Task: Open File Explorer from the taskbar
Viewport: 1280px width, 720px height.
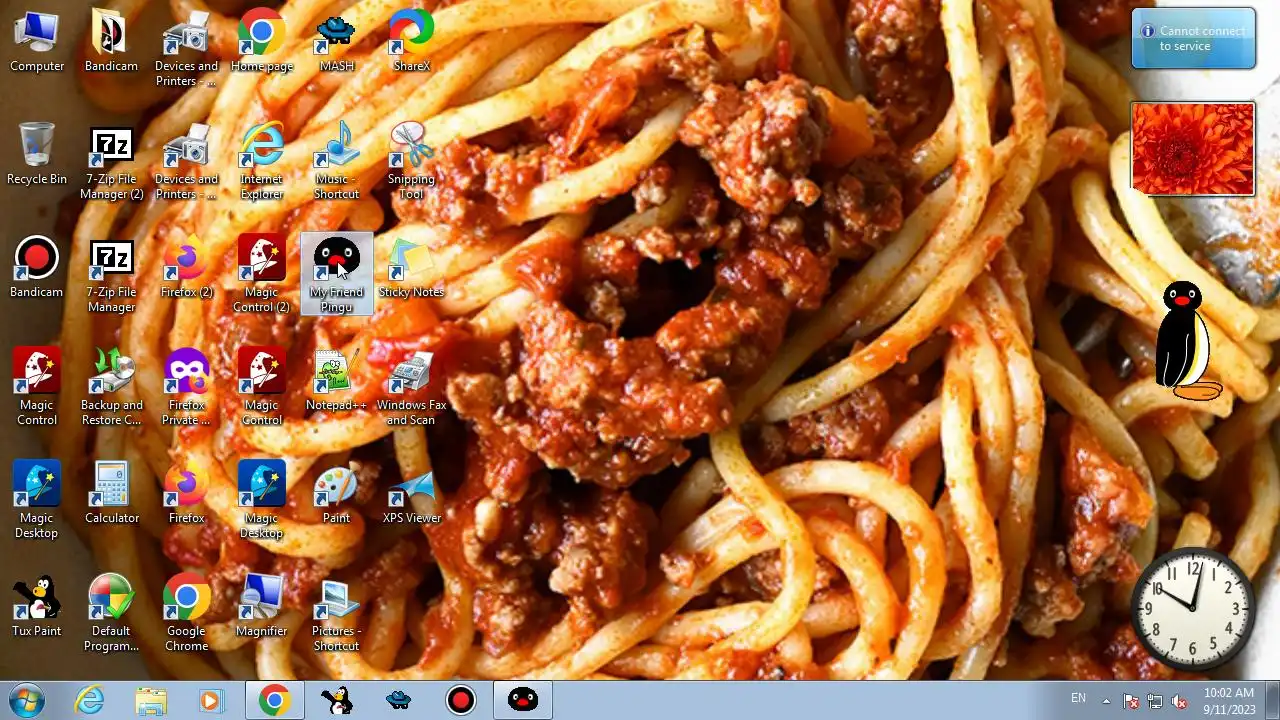Action: (x=151, y=700)
